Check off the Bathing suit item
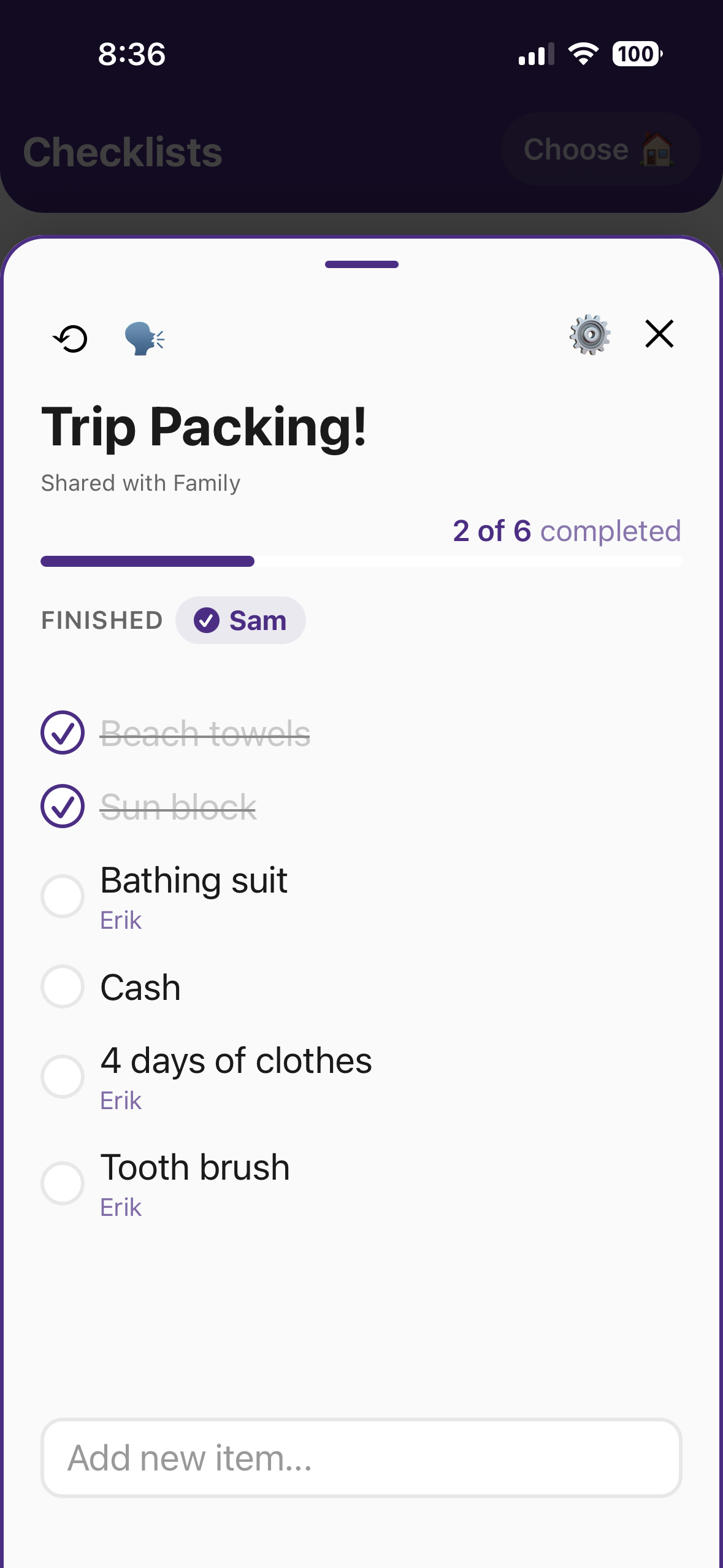The height and width of the screenshot is (1568, 723). pyautogui.click(x=63, y=896)
